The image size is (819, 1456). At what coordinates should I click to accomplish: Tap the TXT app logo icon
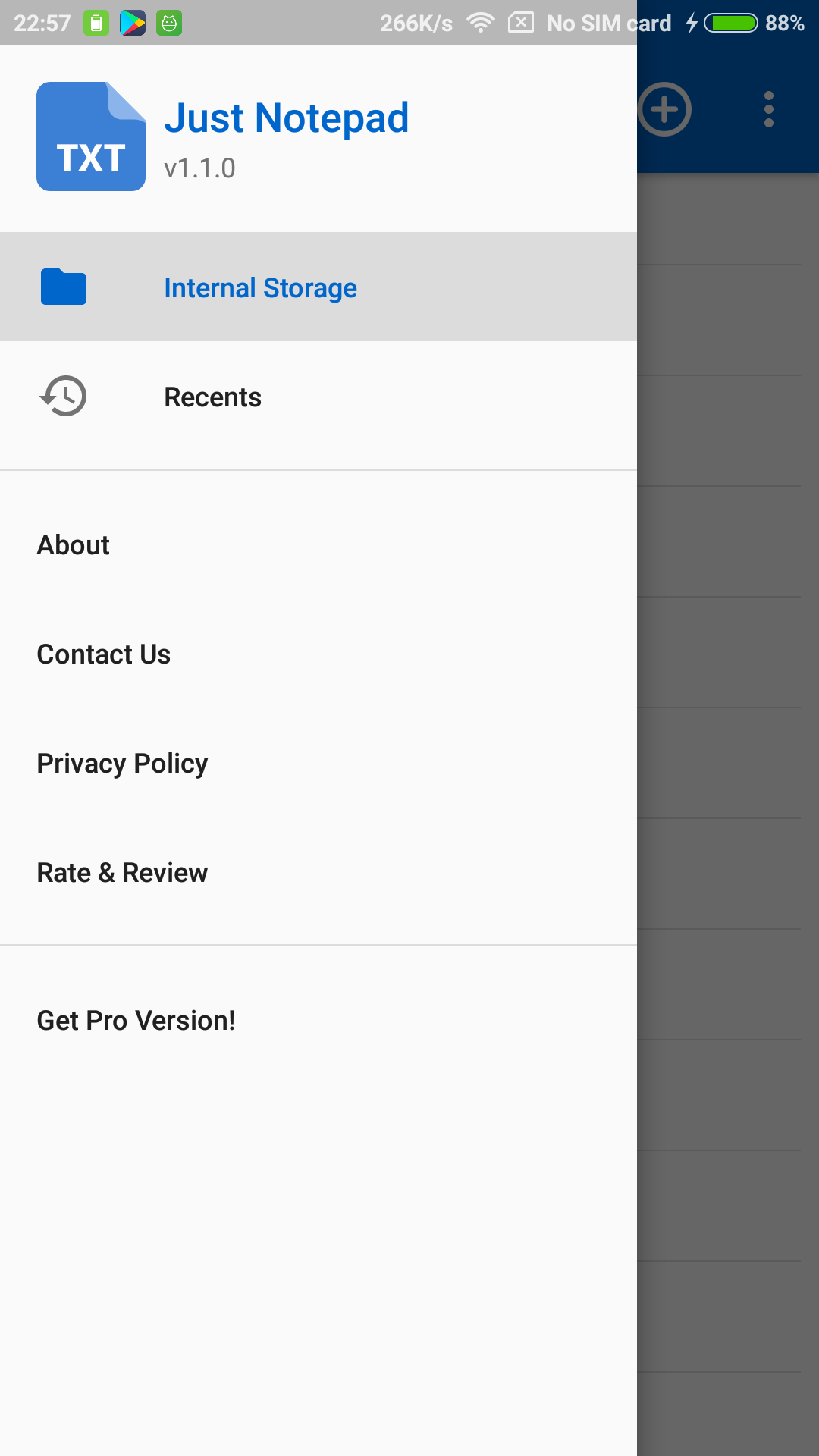pyautogui.click(x=90, y=136)
